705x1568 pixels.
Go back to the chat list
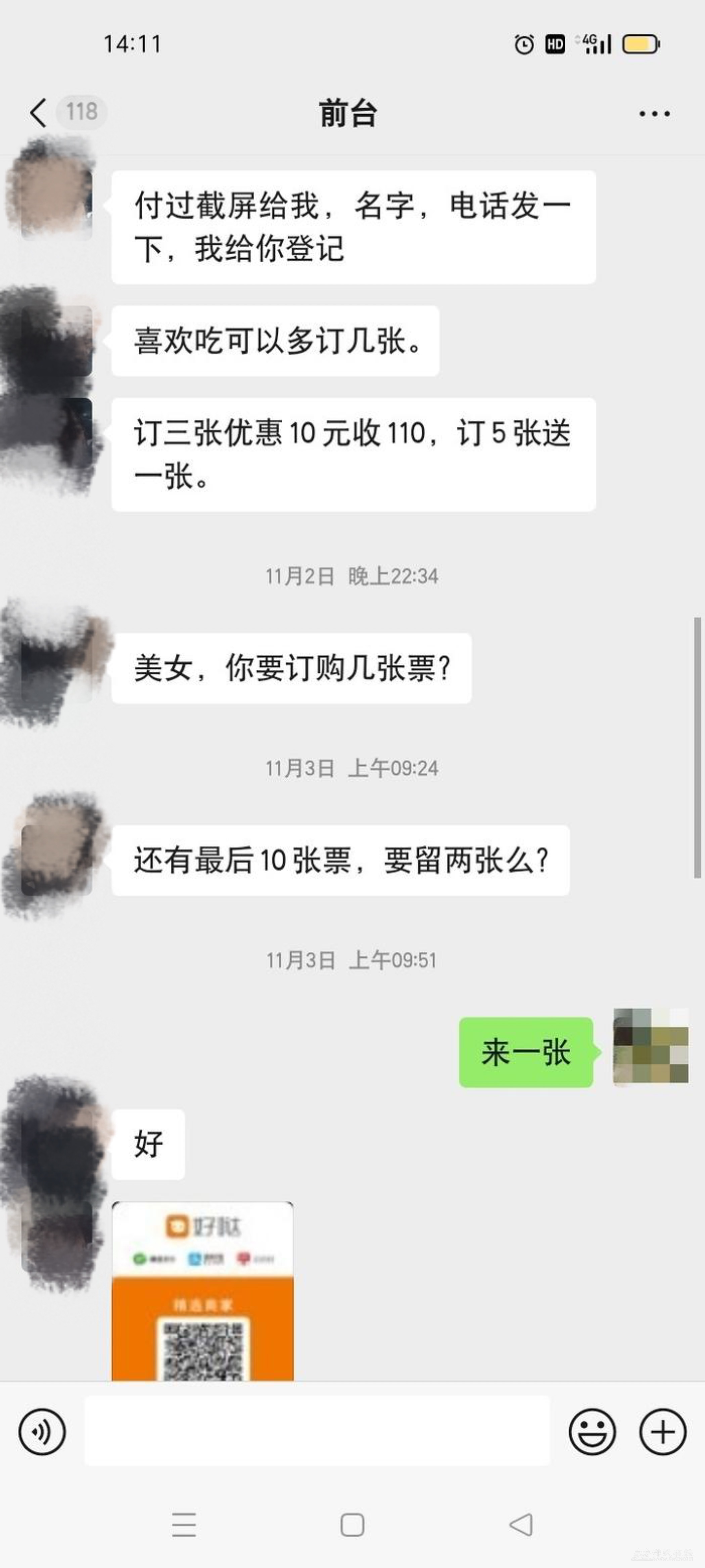(x=38, y=113)
